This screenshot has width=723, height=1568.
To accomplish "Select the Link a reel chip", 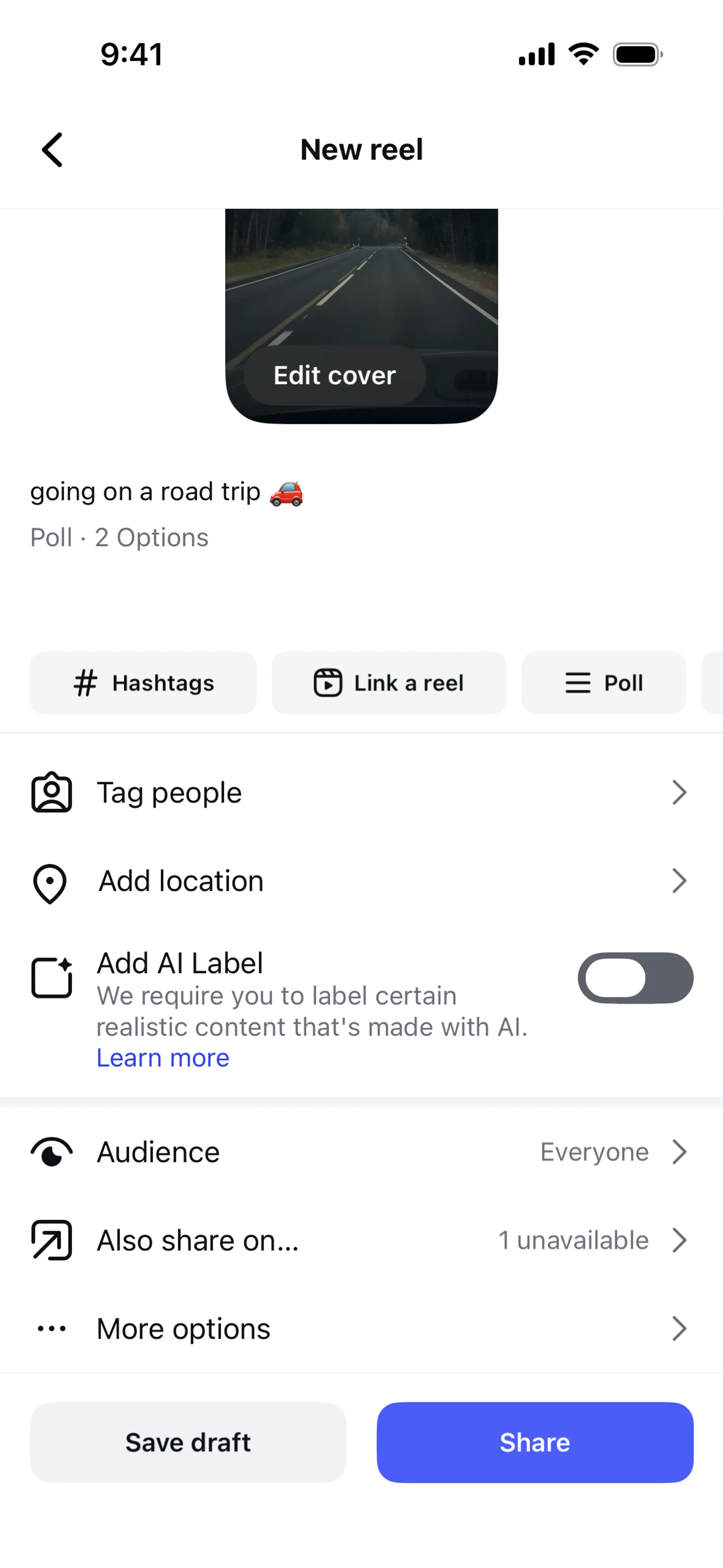I will pyautogui.click(x=389, y=683).
